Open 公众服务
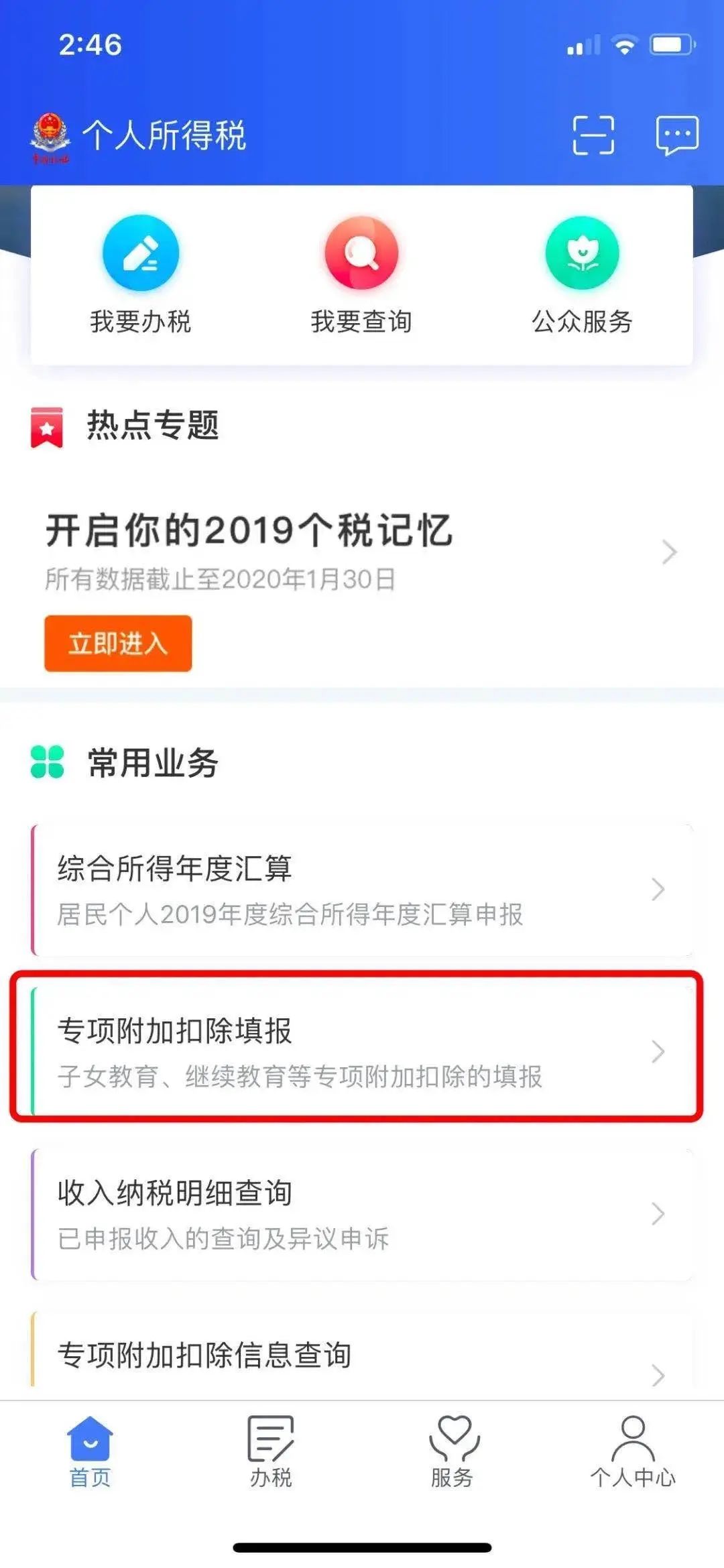 (x=582, y=275)
